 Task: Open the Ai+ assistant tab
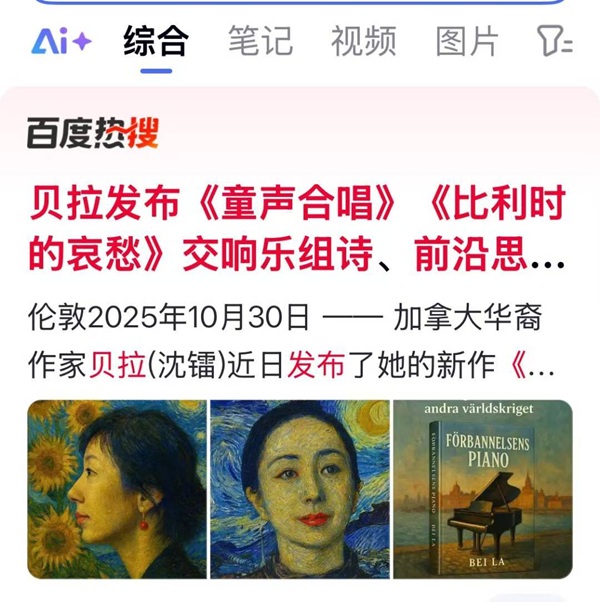[x=61, y=41]
